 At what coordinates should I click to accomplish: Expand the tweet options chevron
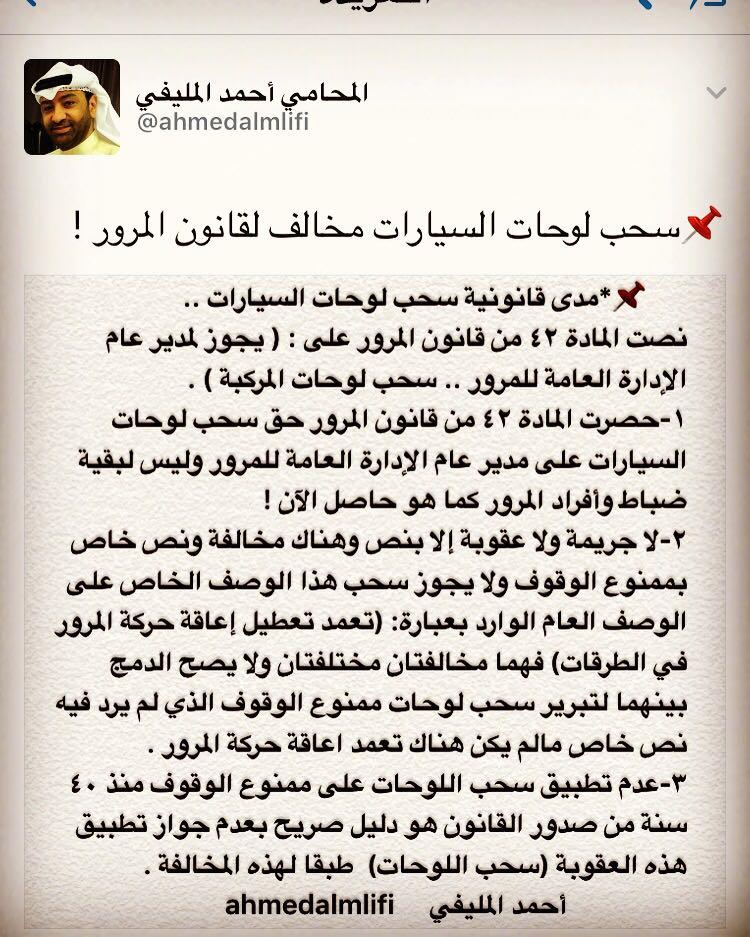pos(715,94)
